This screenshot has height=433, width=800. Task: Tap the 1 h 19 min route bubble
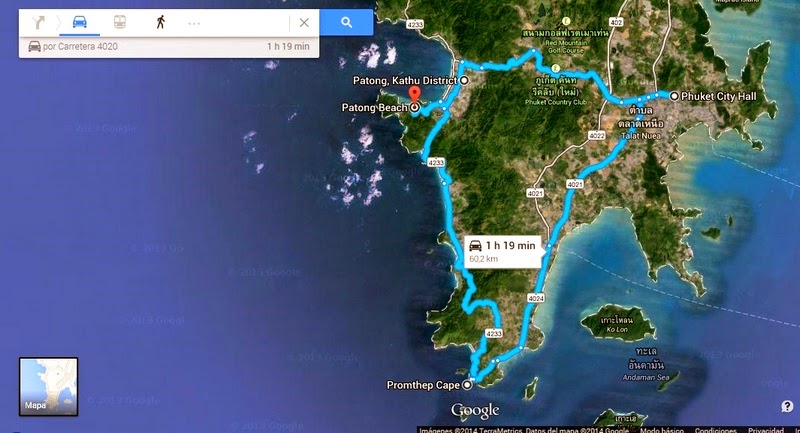[x=503, y=250]
